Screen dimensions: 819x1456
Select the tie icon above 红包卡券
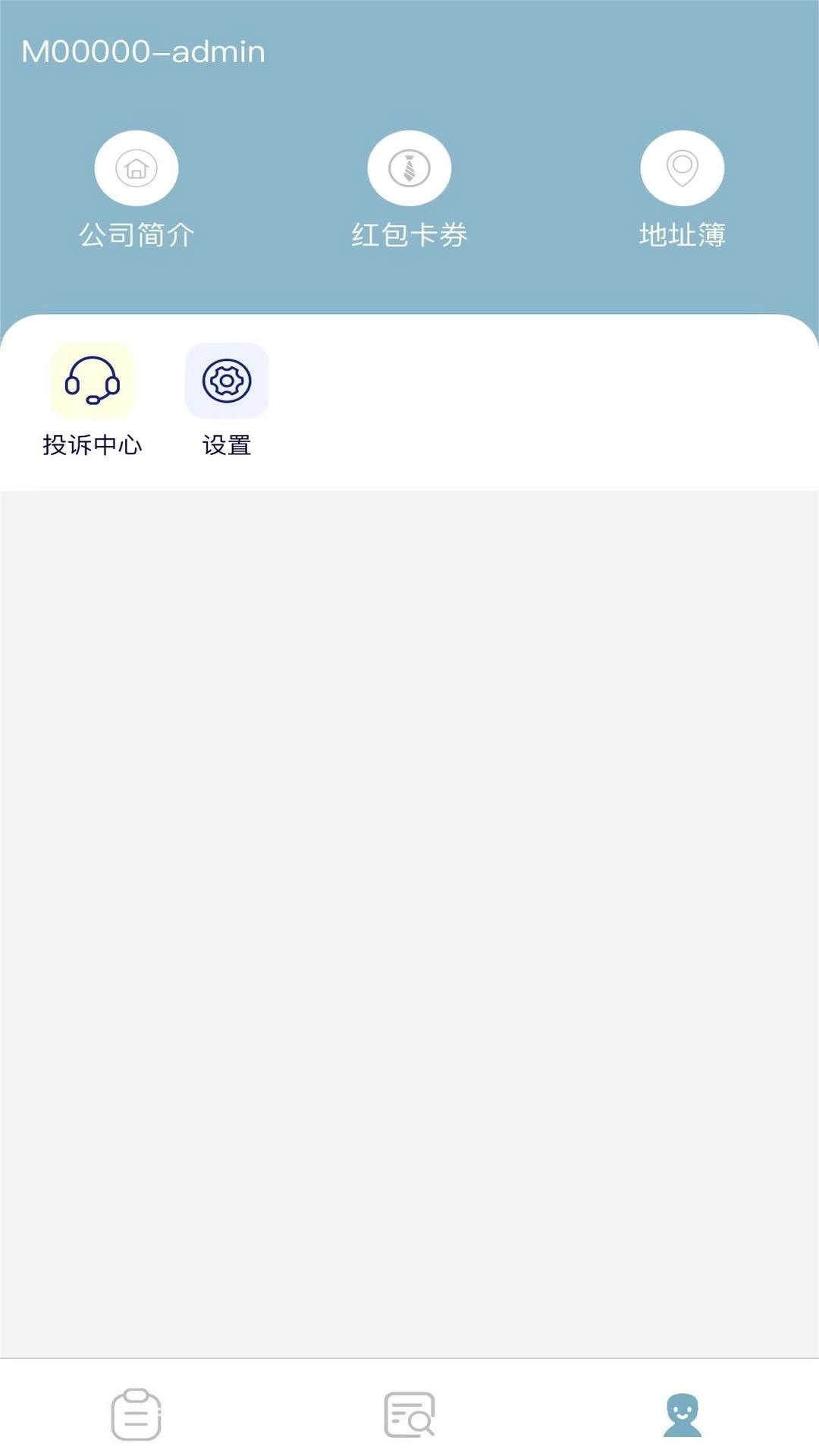409,167
